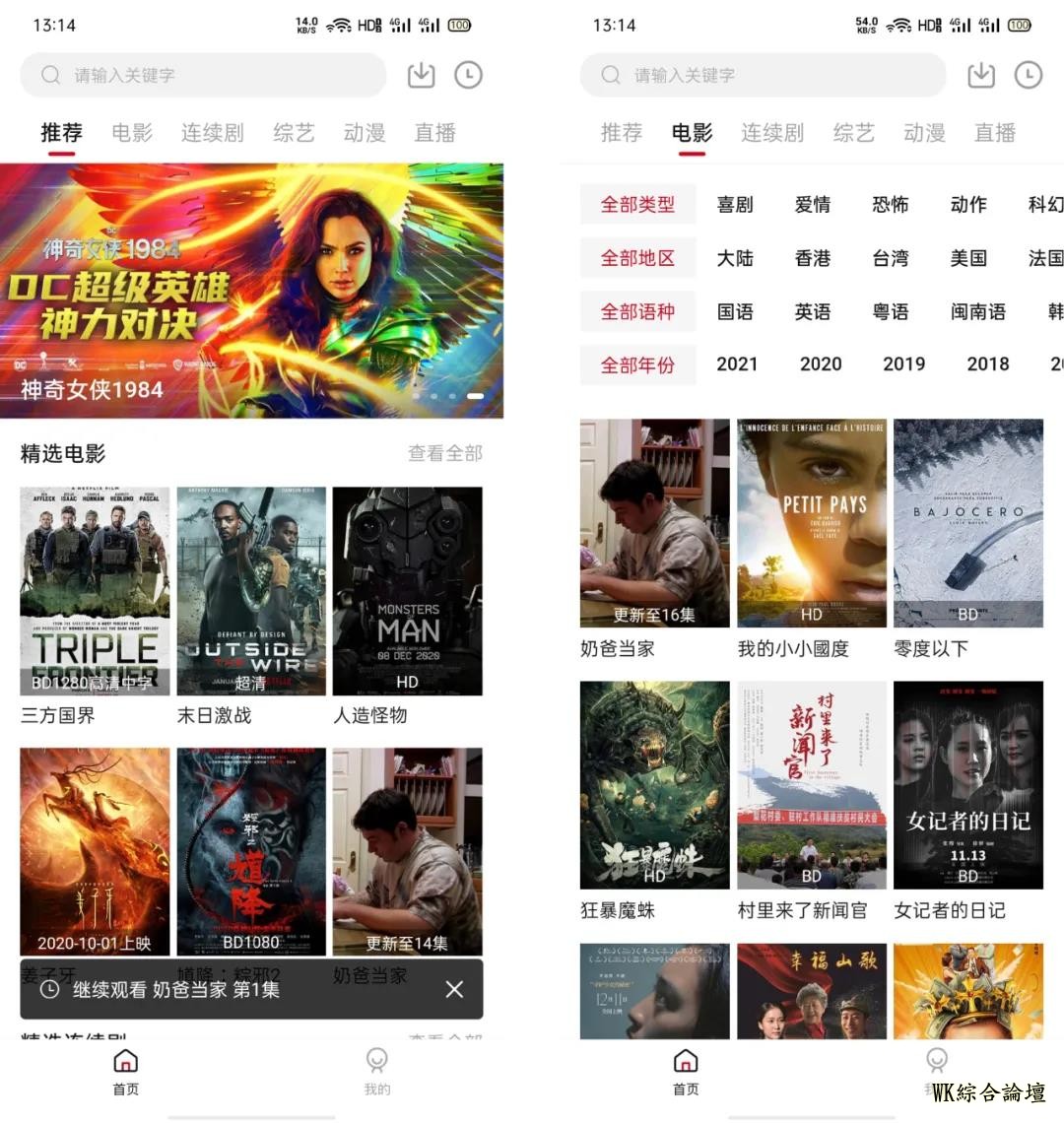This screenshot has height=1123, width=1064.
Task: Tap 查看全部 beside 精选电影
Action: 445,453
